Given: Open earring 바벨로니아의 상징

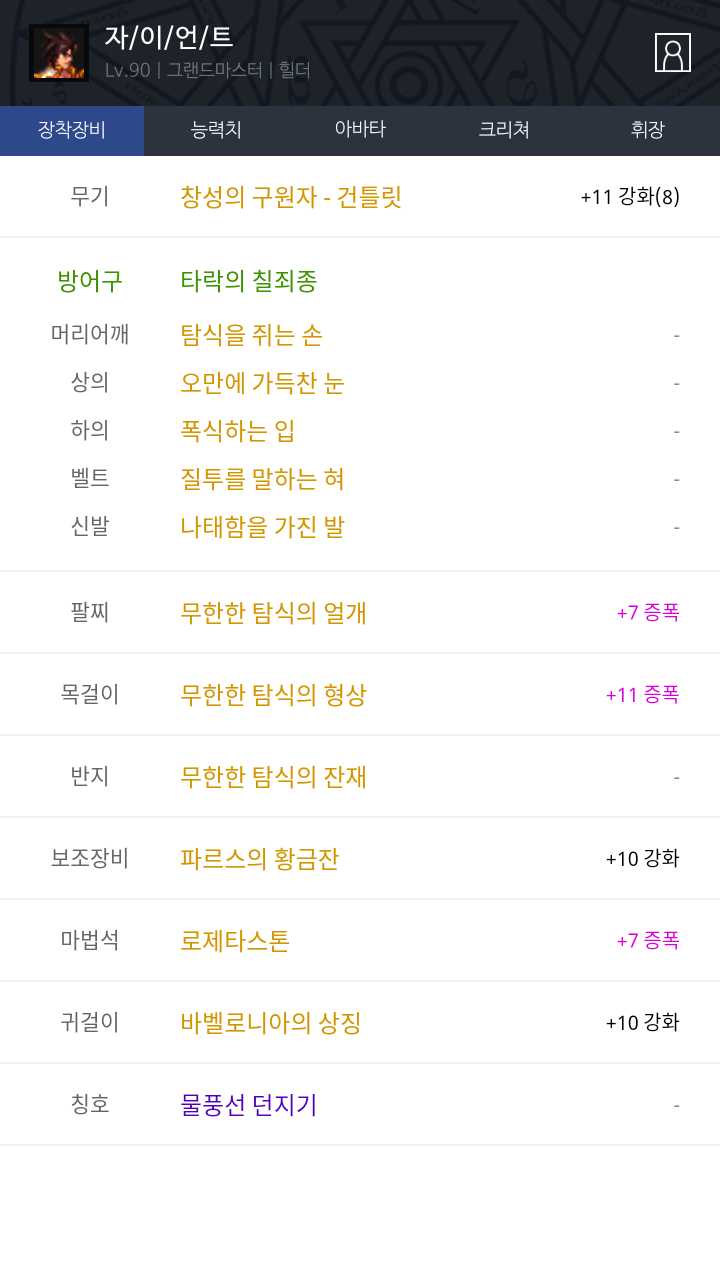Looking at the screenshot, I should click(271, 1022).
